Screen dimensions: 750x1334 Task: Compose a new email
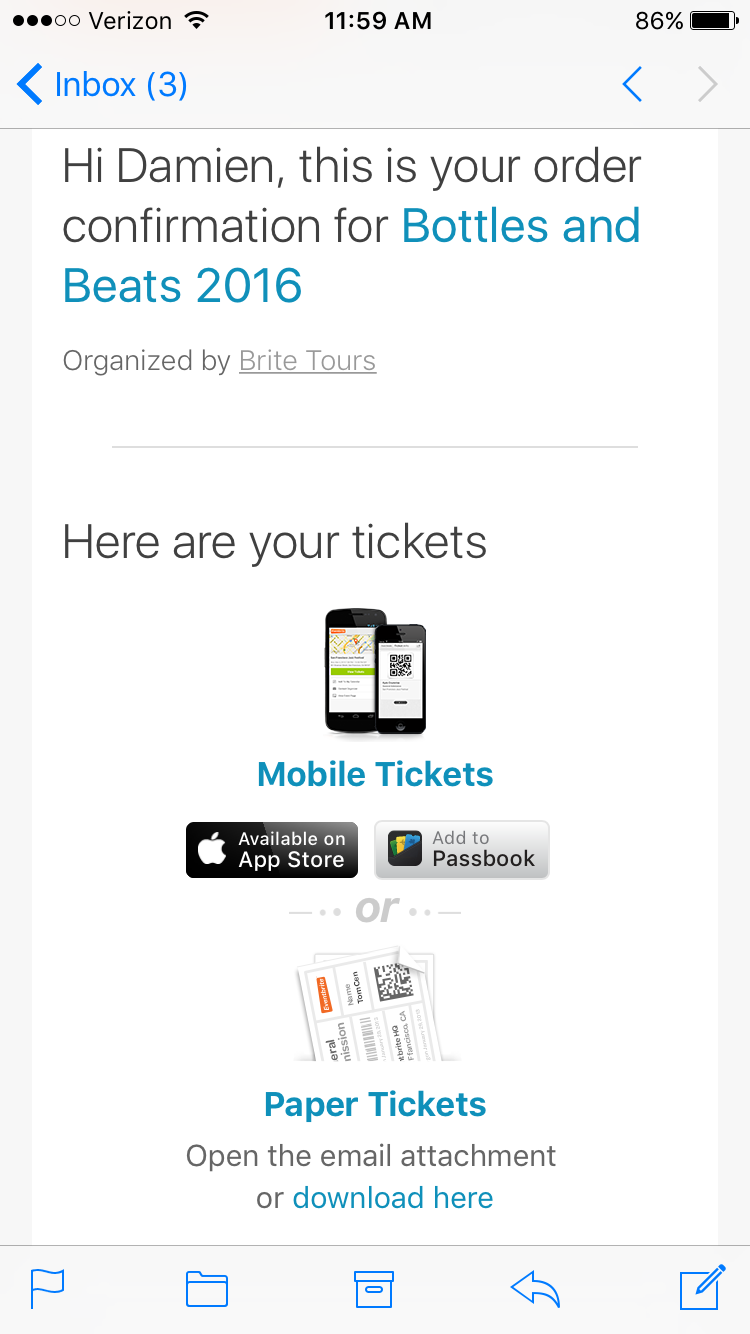click(x=702, y=1288)
